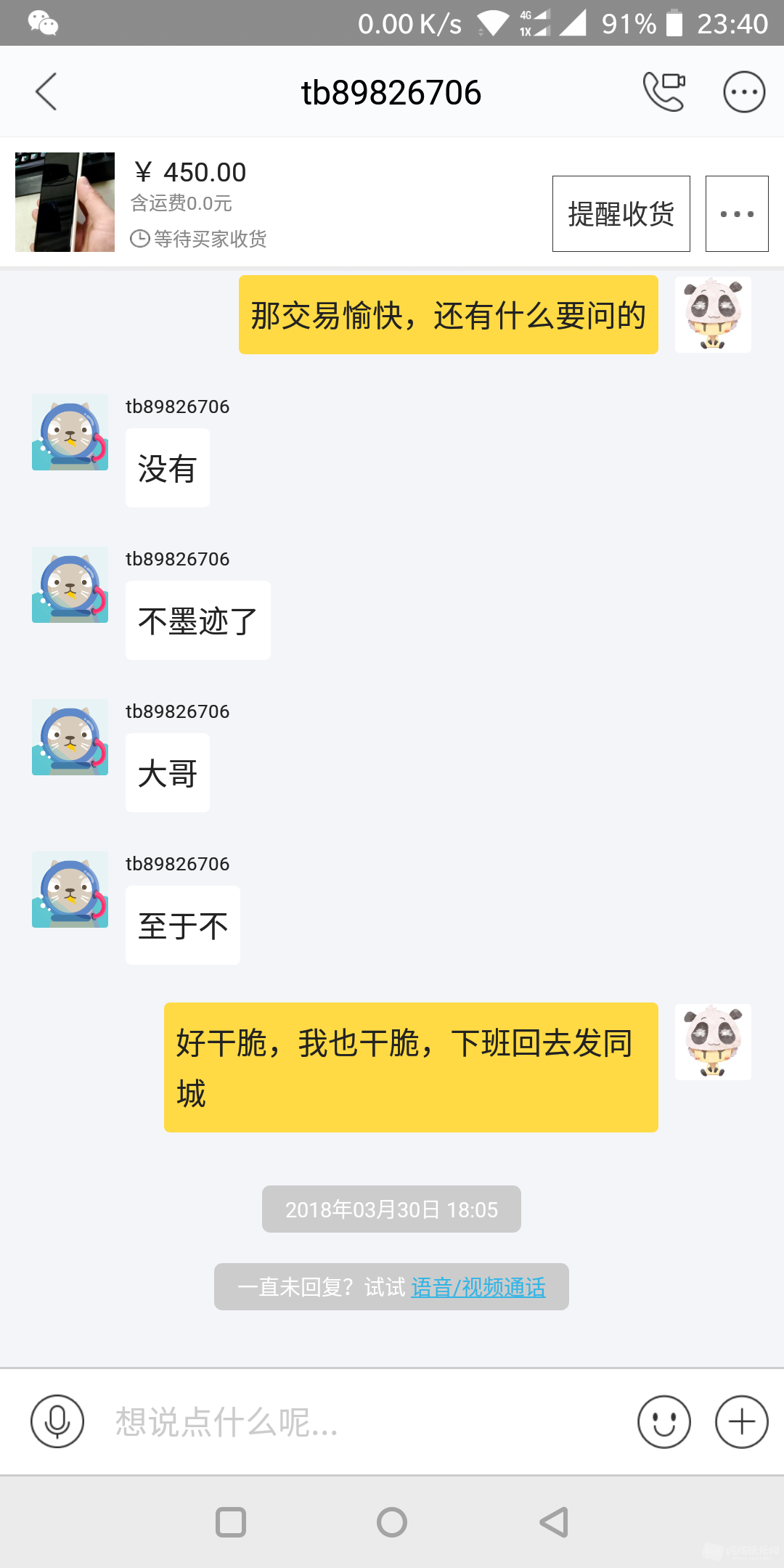
Task: Go back from the chat
Action: (46, 92)
